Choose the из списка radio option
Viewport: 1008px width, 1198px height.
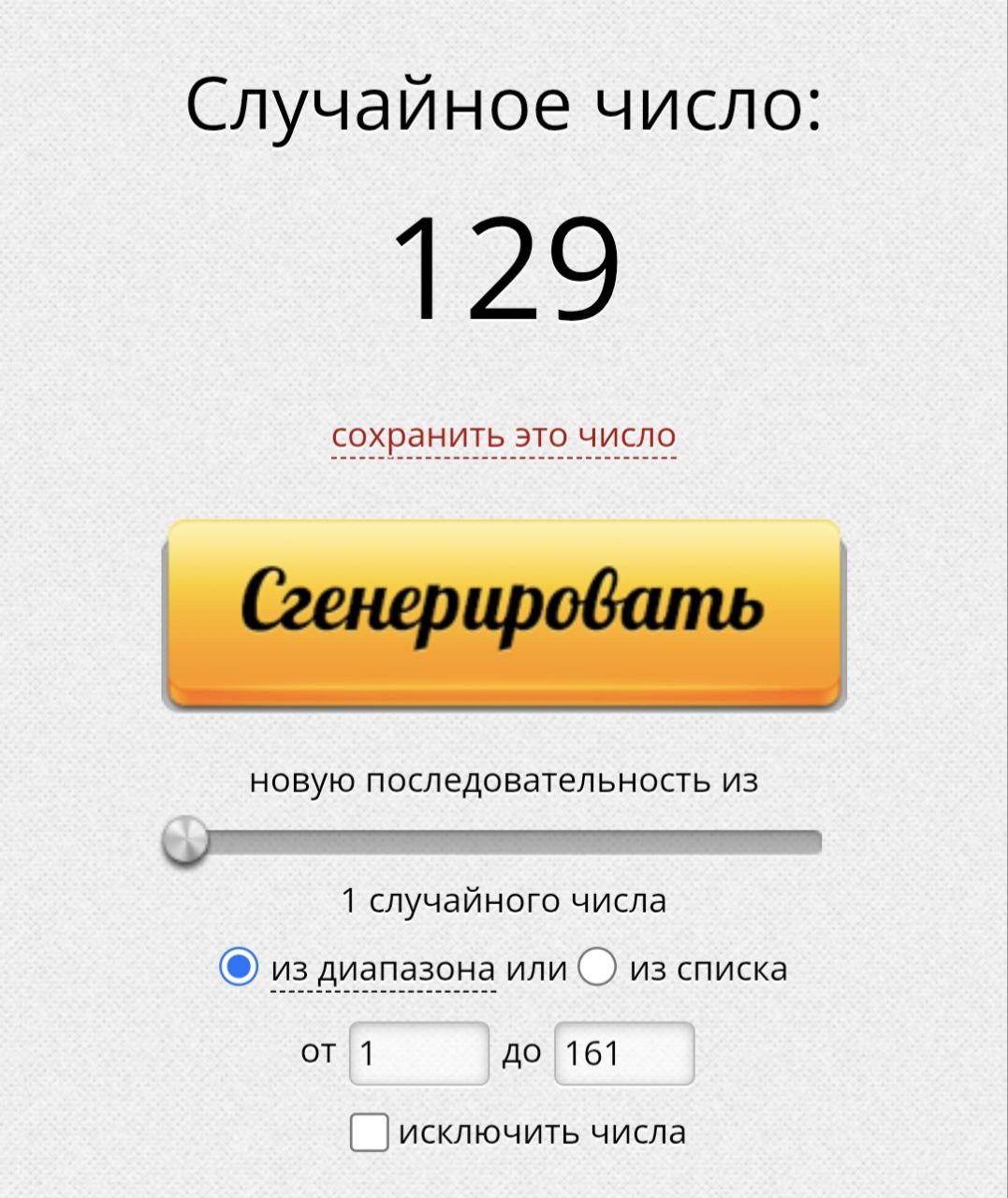click(597, 967)
